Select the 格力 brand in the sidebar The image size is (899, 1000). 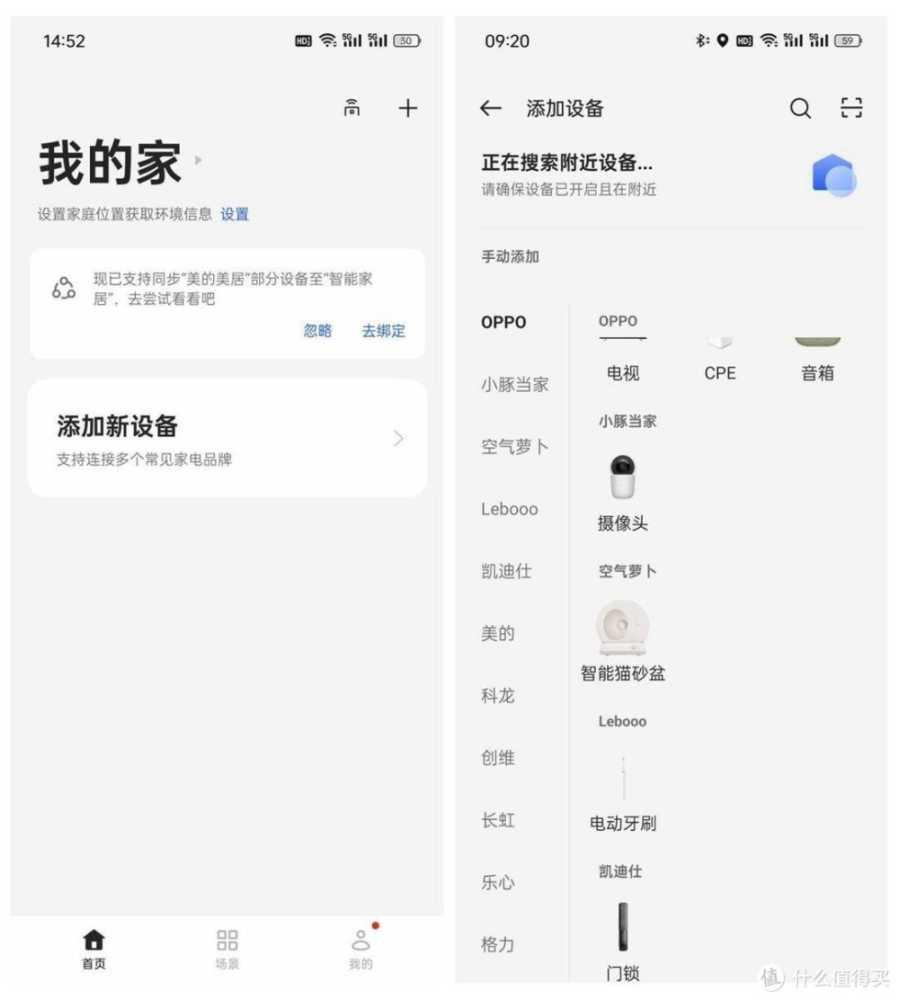[497, 944]
